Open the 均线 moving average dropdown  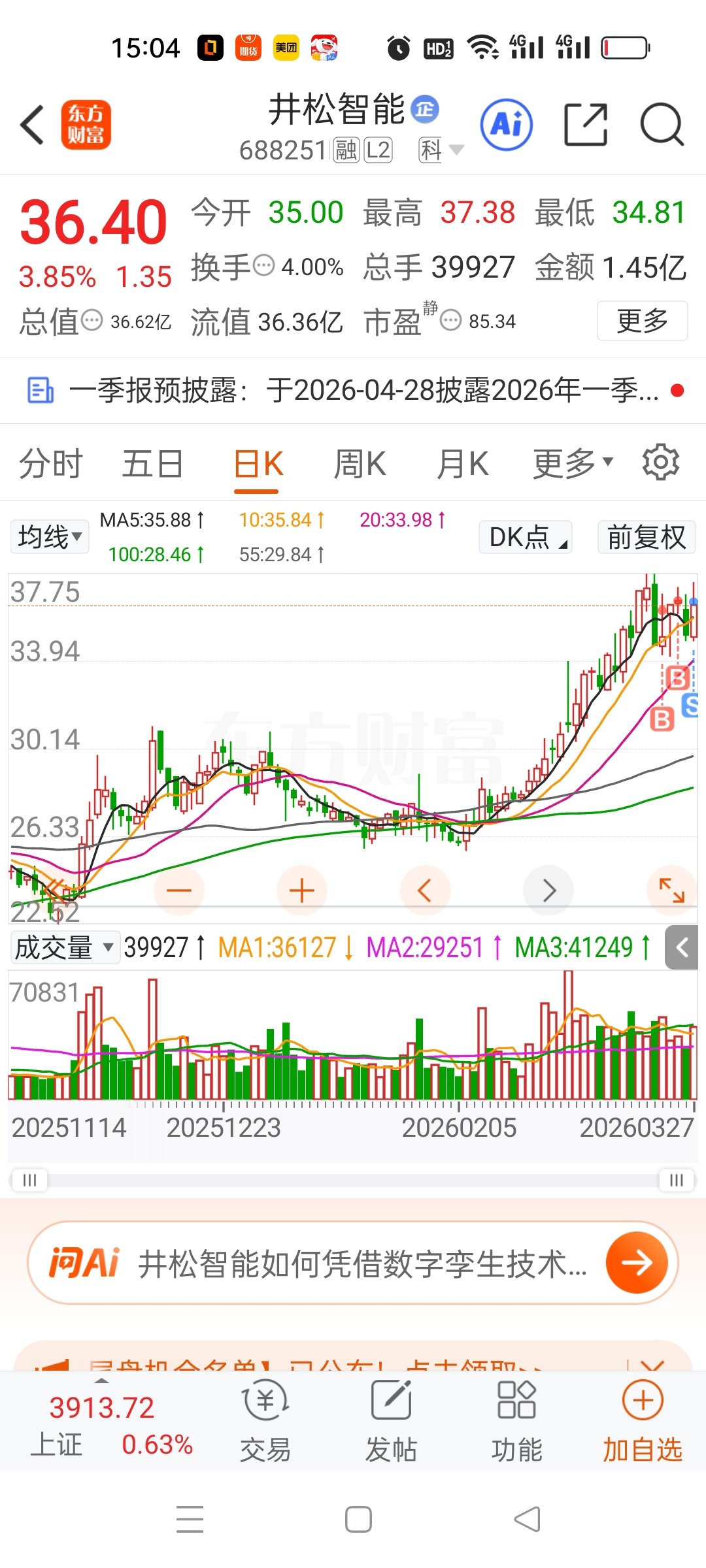pyautogui.click(x=48, y=537)
